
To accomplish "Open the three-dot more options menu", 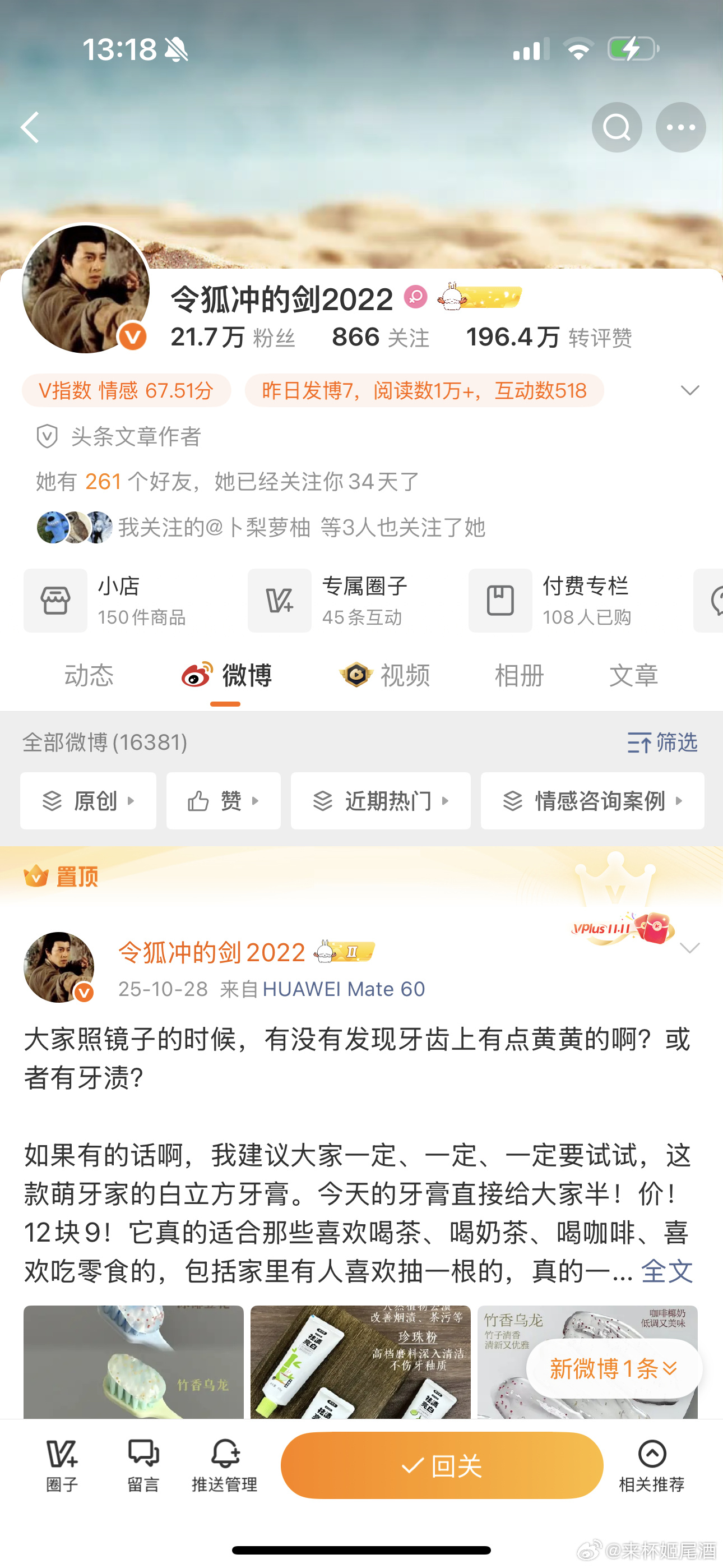I will (680, 127).
